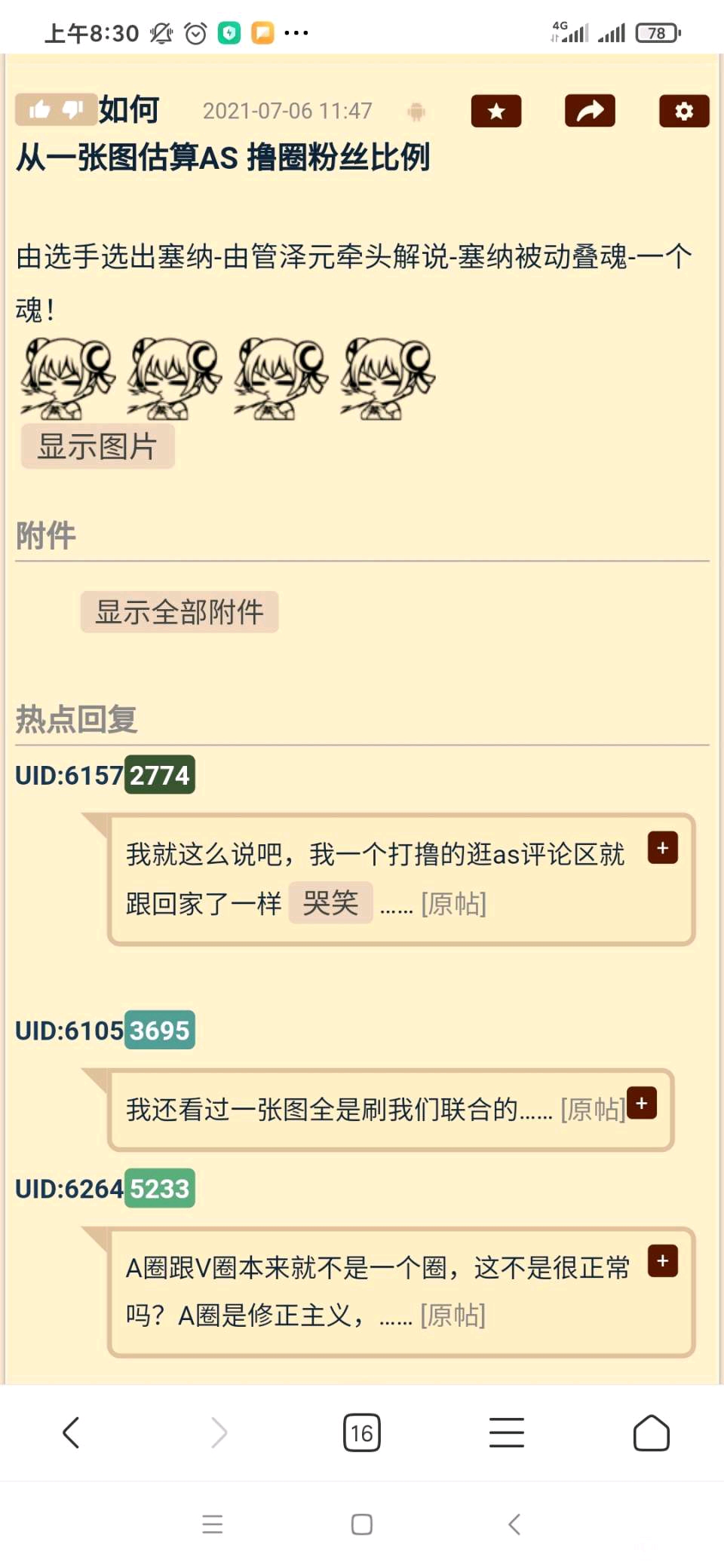Go to the browser home page
The image size is (724, 1568).
(x=651, y=1432)
